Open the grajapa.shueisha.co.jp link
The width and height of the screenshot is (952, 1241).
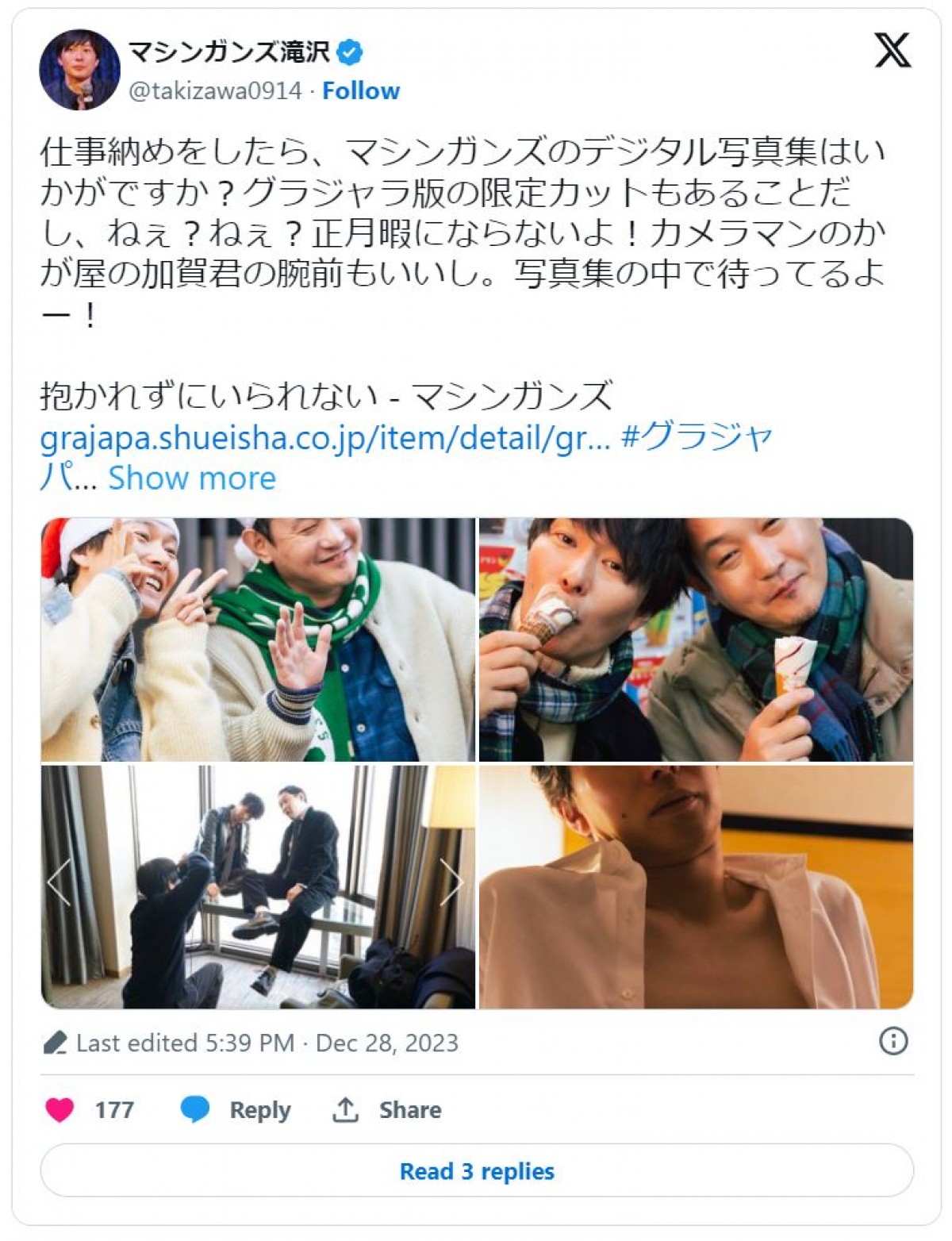pos(325,437)
